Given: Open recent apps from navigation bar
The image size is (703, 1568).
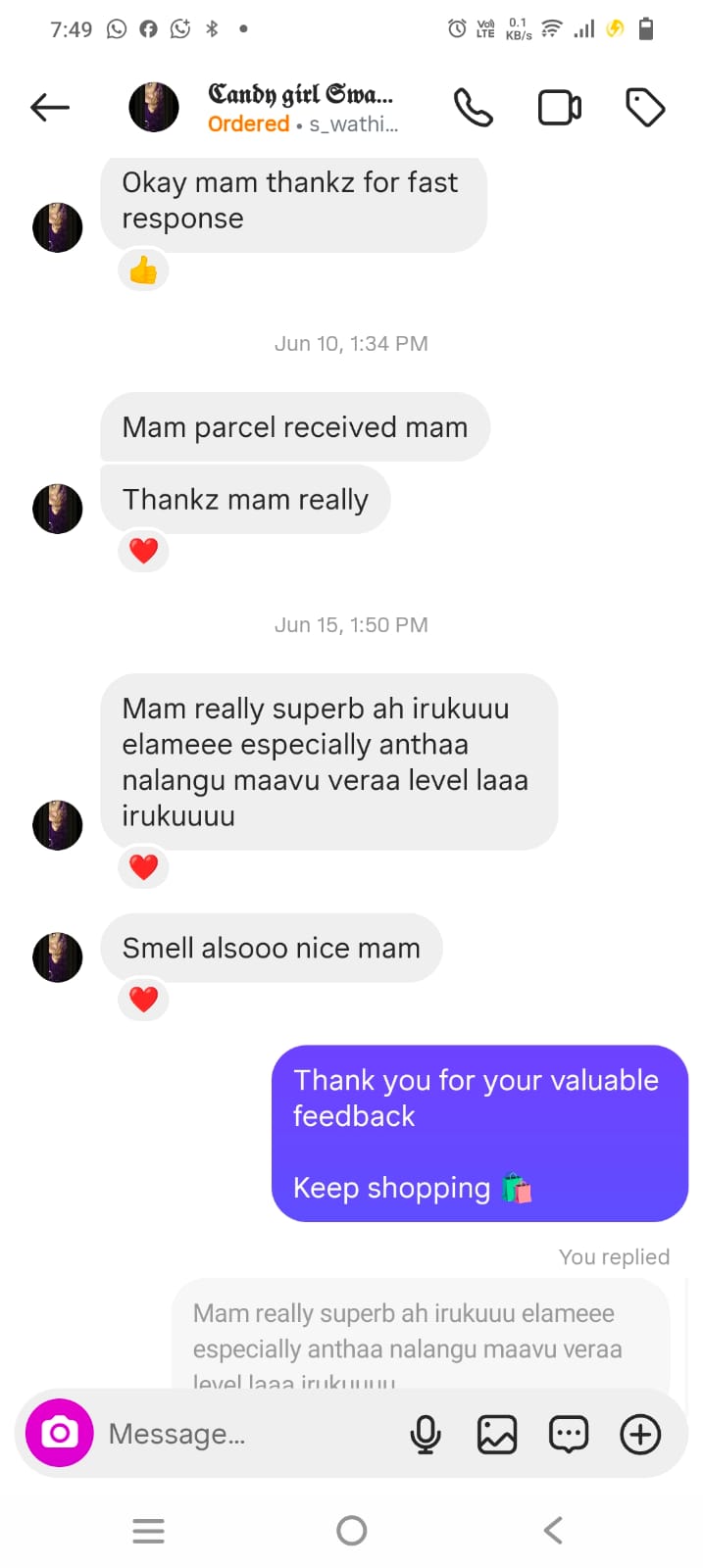Looking at the screenshot, I should (x=149, y=1531).
